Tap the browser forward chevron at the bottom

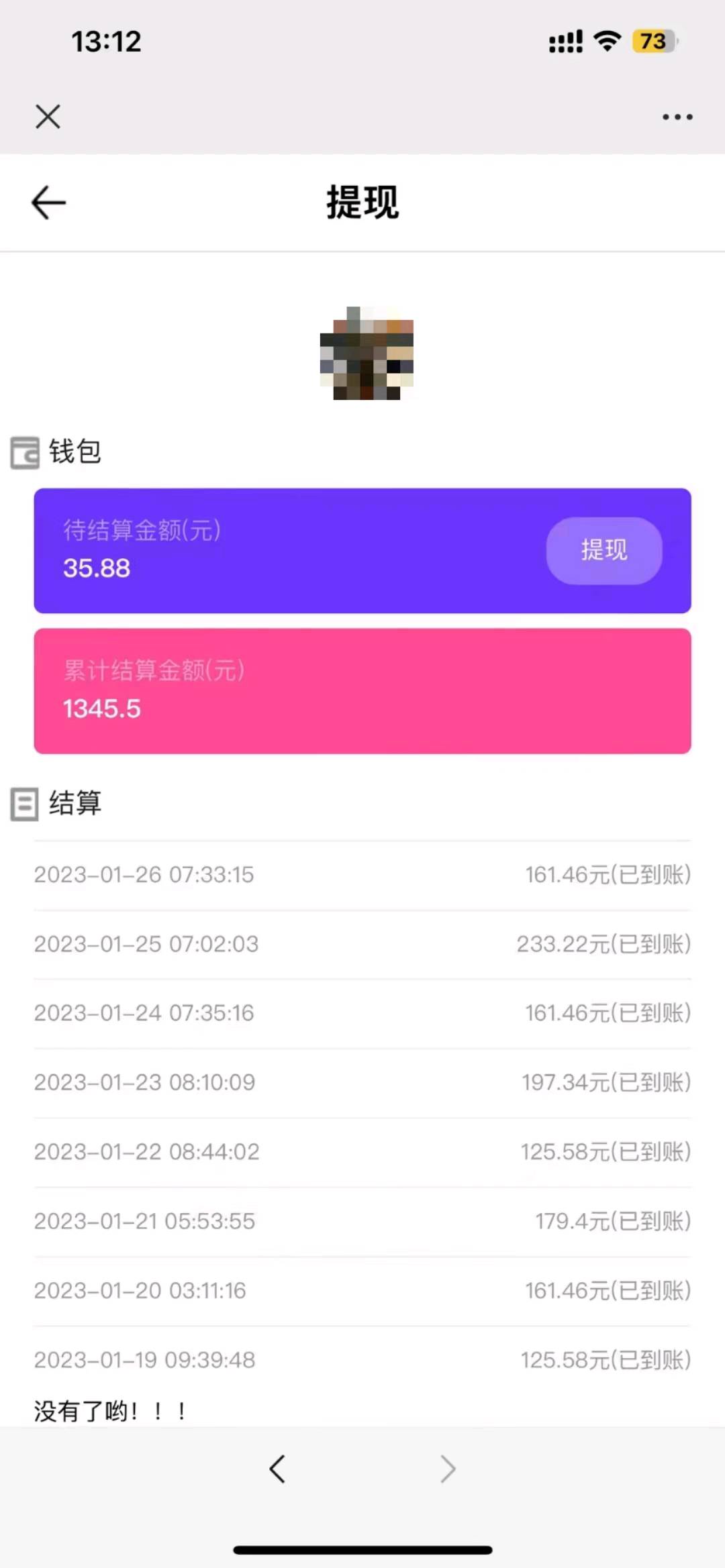447,1469
